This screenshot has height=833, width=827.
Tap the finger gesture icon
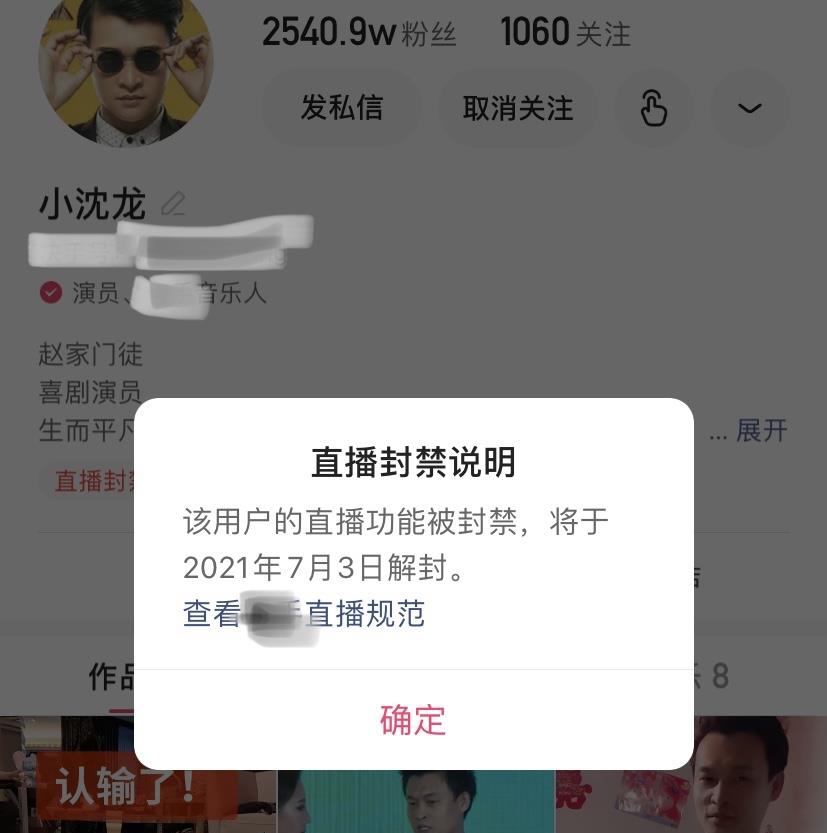[x=653, y=107]
